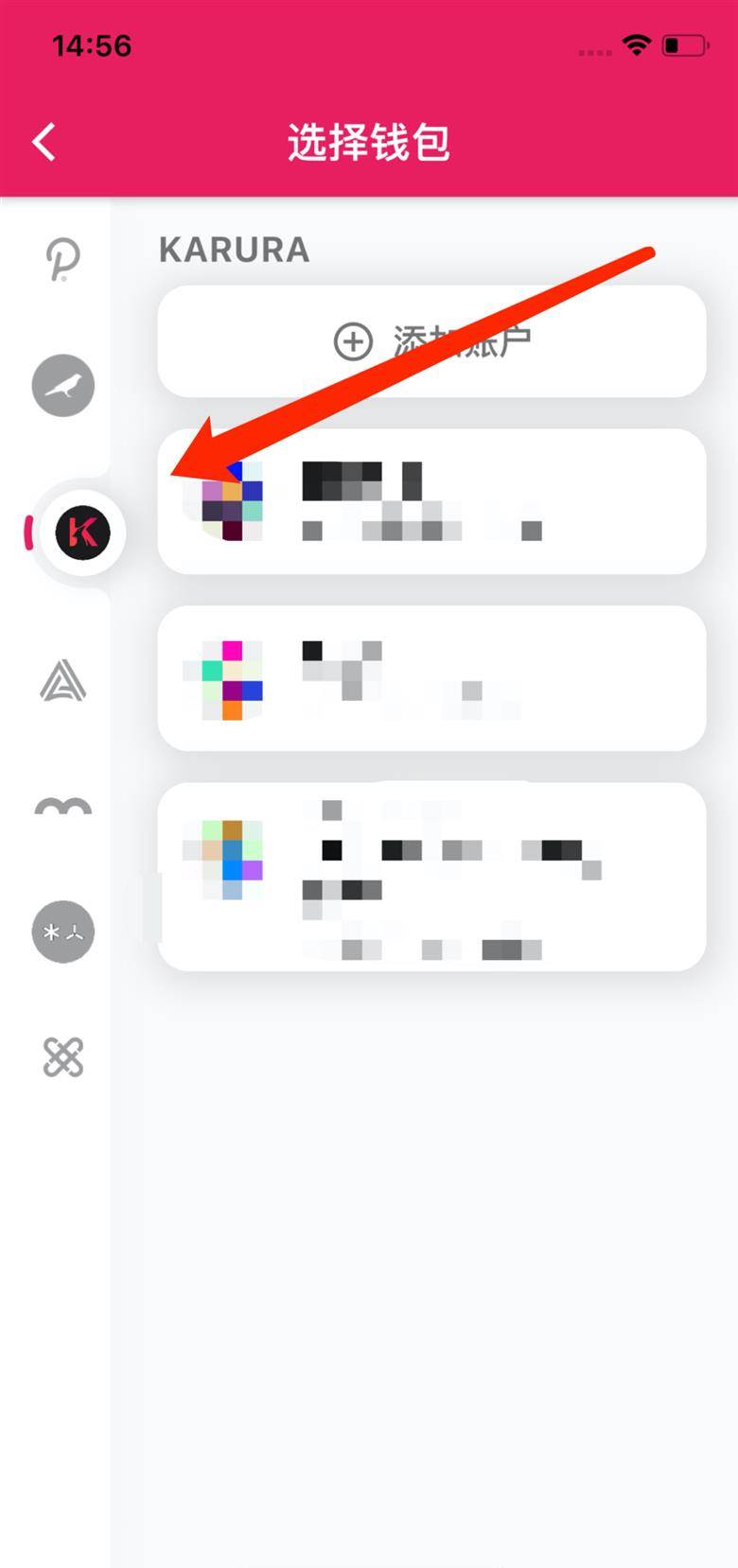
Task: Select the first wallet account card
Action: click(x=431, y=501)
